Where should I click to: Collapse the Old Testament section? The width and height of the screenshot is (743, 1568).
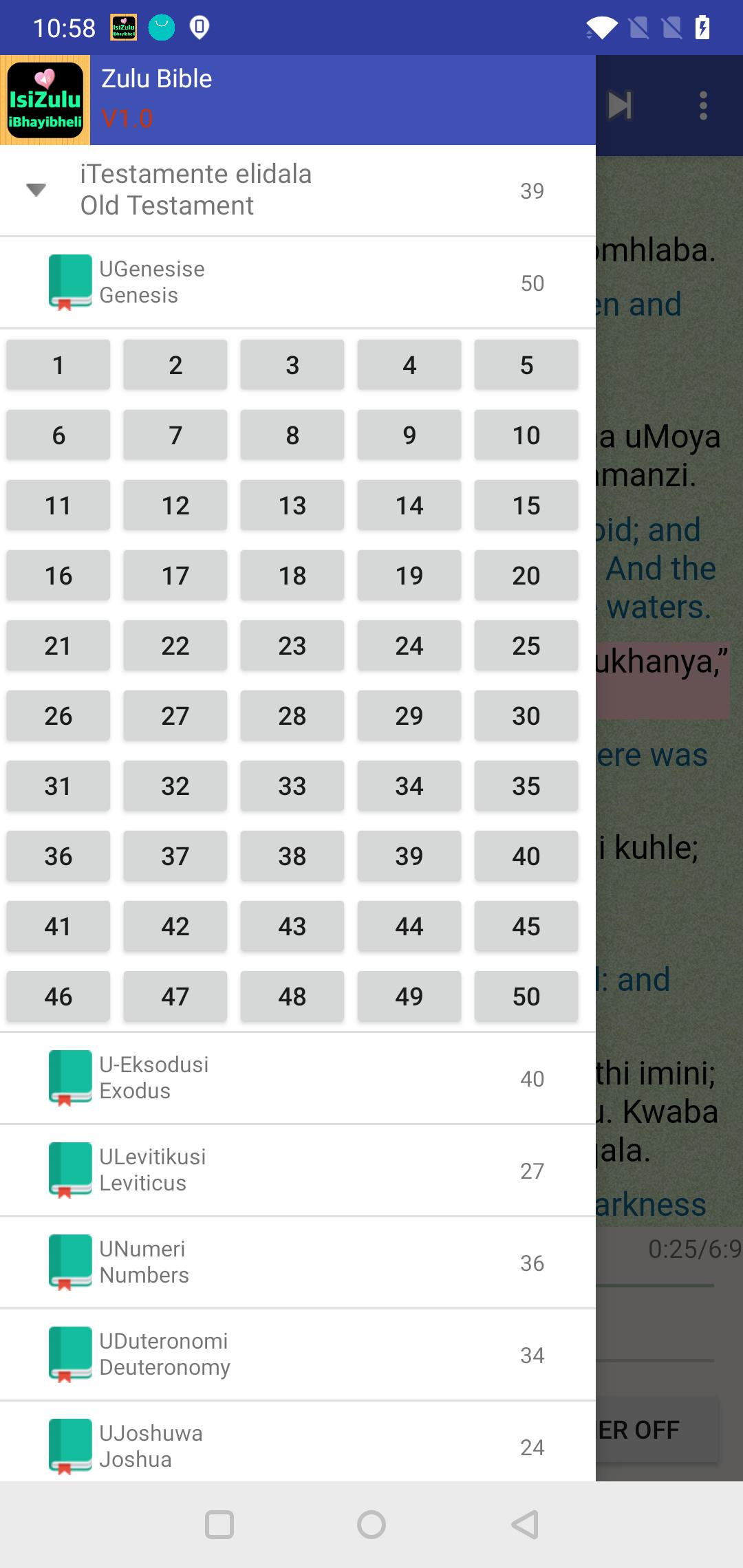[x=297, y=190]
